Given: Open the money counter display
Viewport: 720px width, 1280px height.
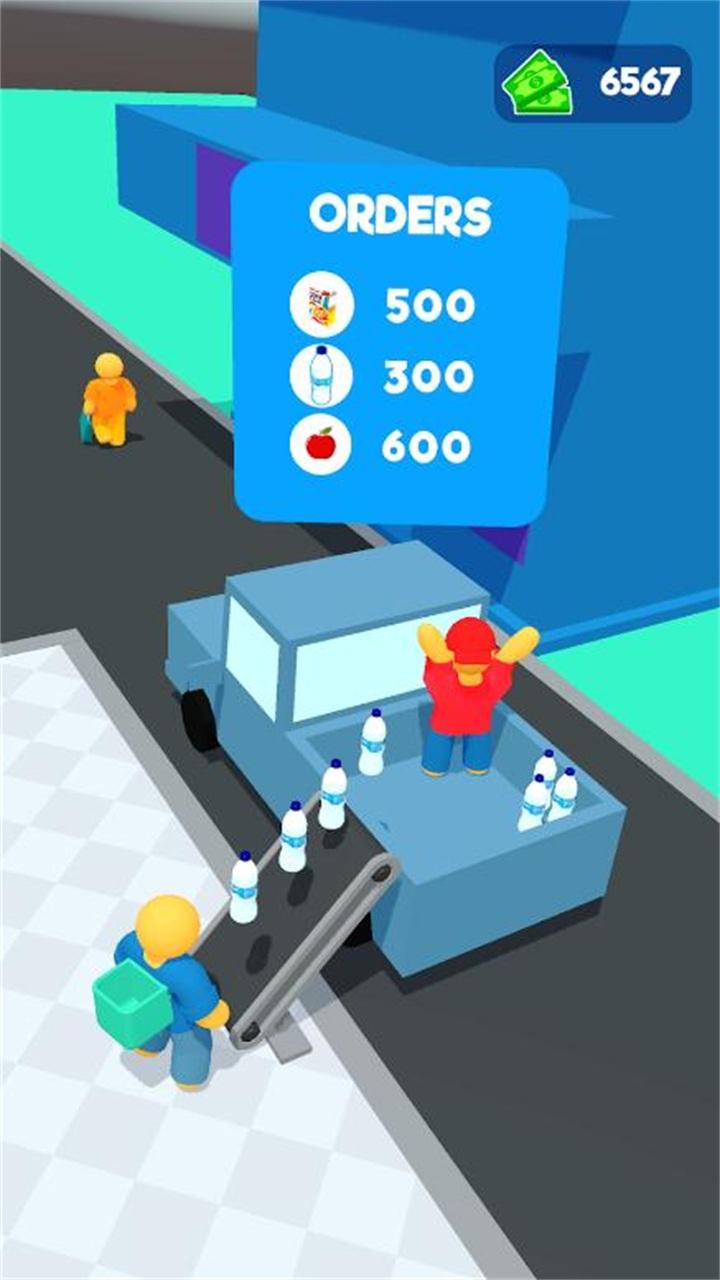Looking at the screenshot, I should 600,80.
